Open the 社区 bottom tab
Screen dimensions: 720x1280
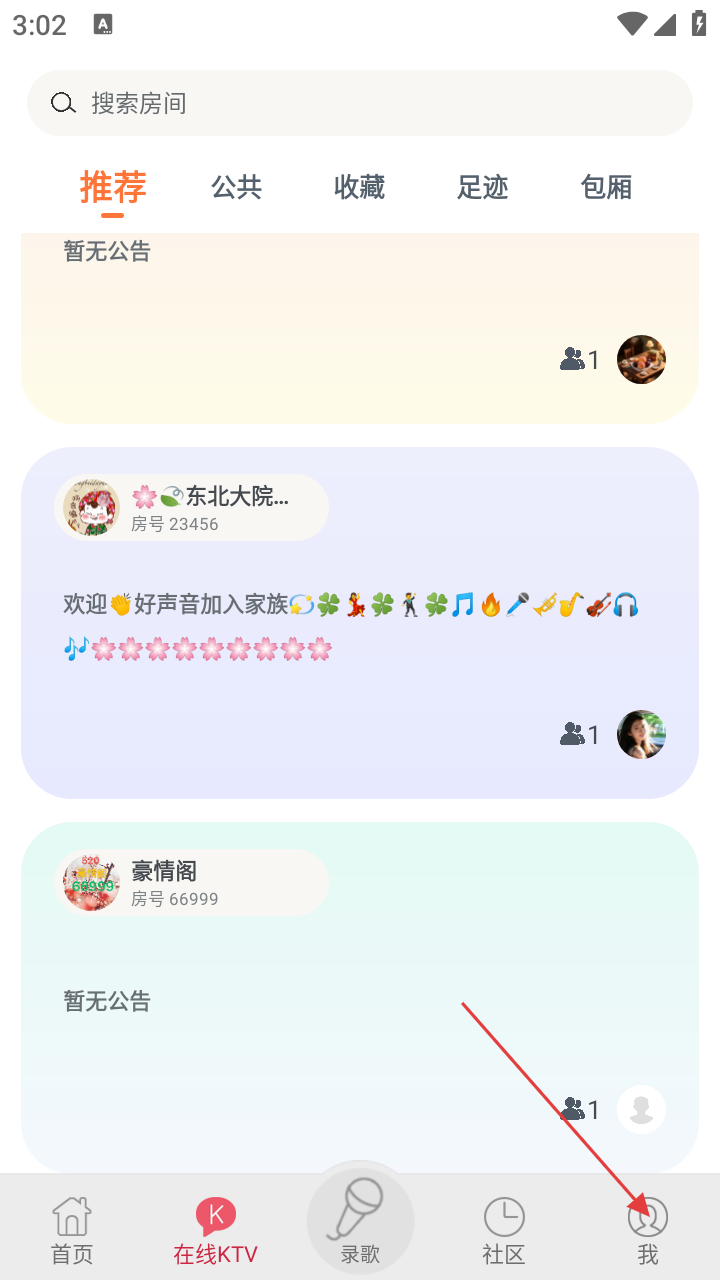coord(504,1230)
